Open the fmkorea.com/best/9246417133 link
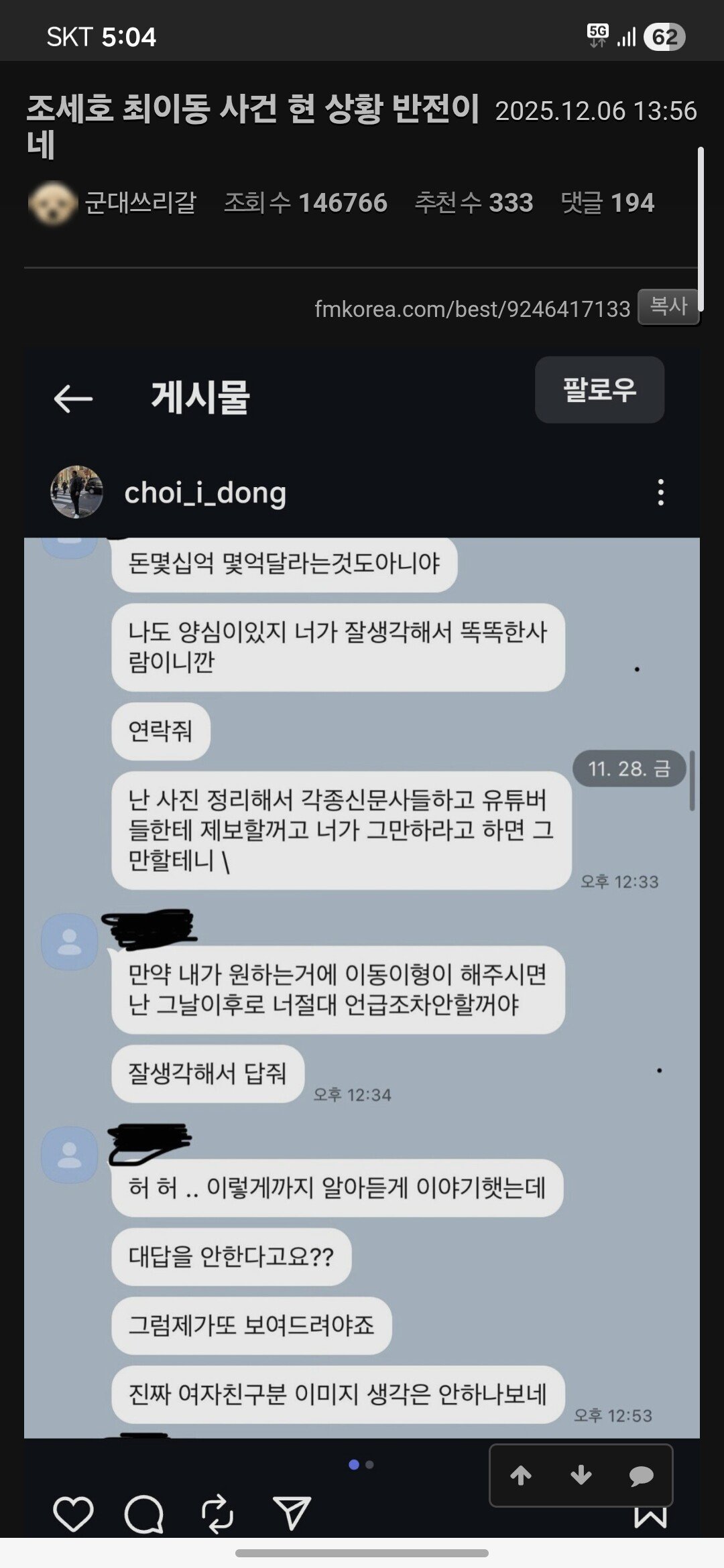The height and width of the screenshot is (1568, 724). tap(471, 308)
